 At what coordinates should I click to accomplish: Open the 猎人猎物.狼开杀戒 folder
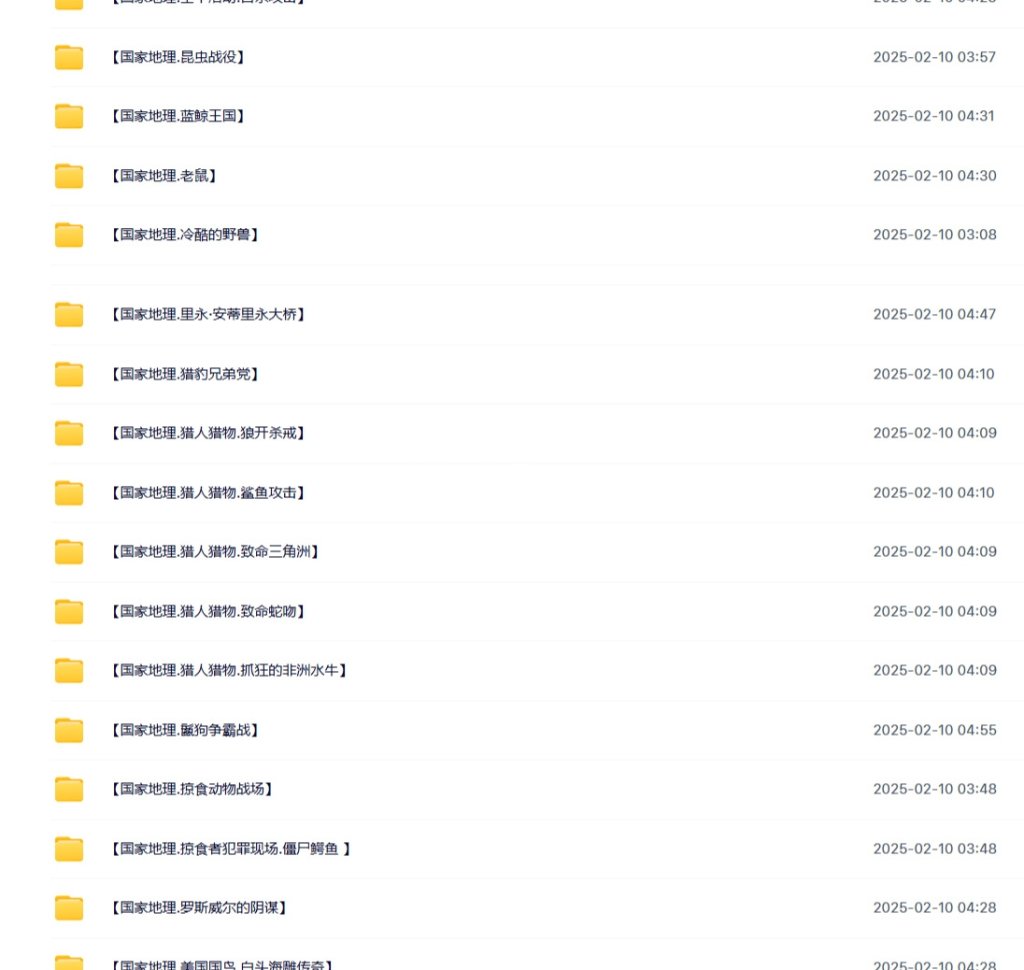[x=207, y=433]
